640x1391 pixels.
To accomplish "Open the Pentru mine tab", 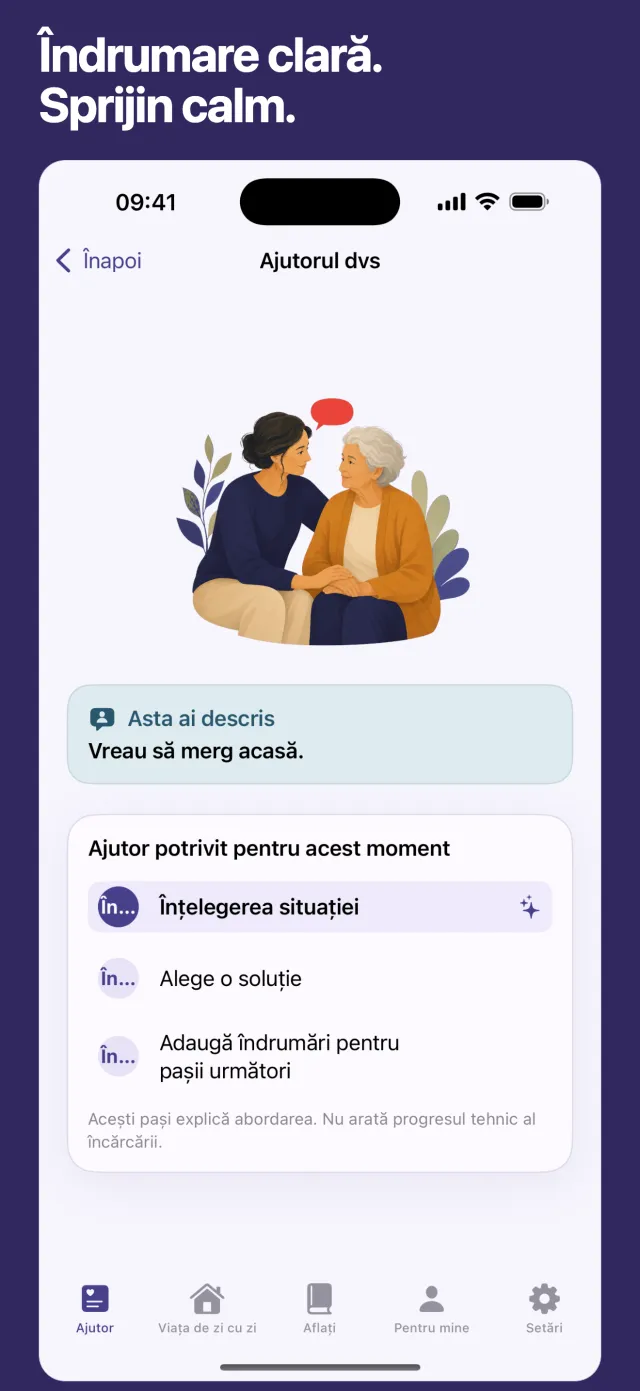I will tap(431, 1309).
